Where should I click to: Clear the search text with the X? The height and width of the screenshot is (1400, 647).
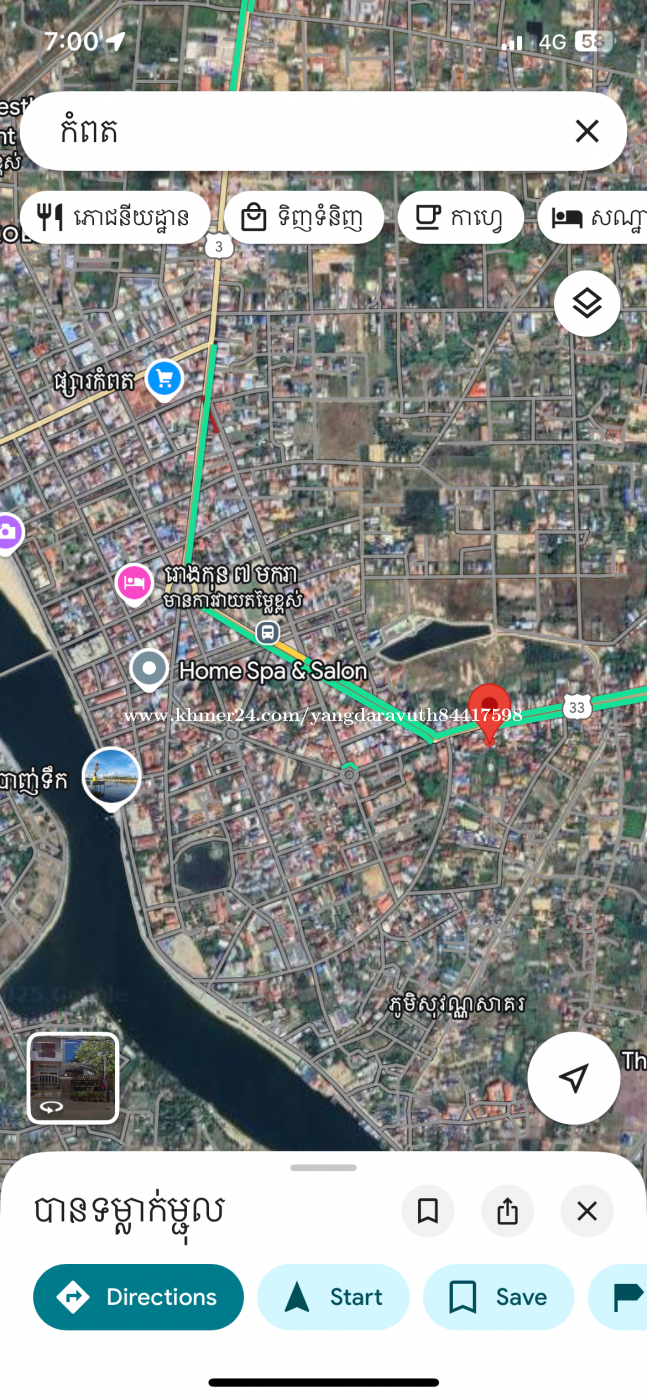[587, 131]
